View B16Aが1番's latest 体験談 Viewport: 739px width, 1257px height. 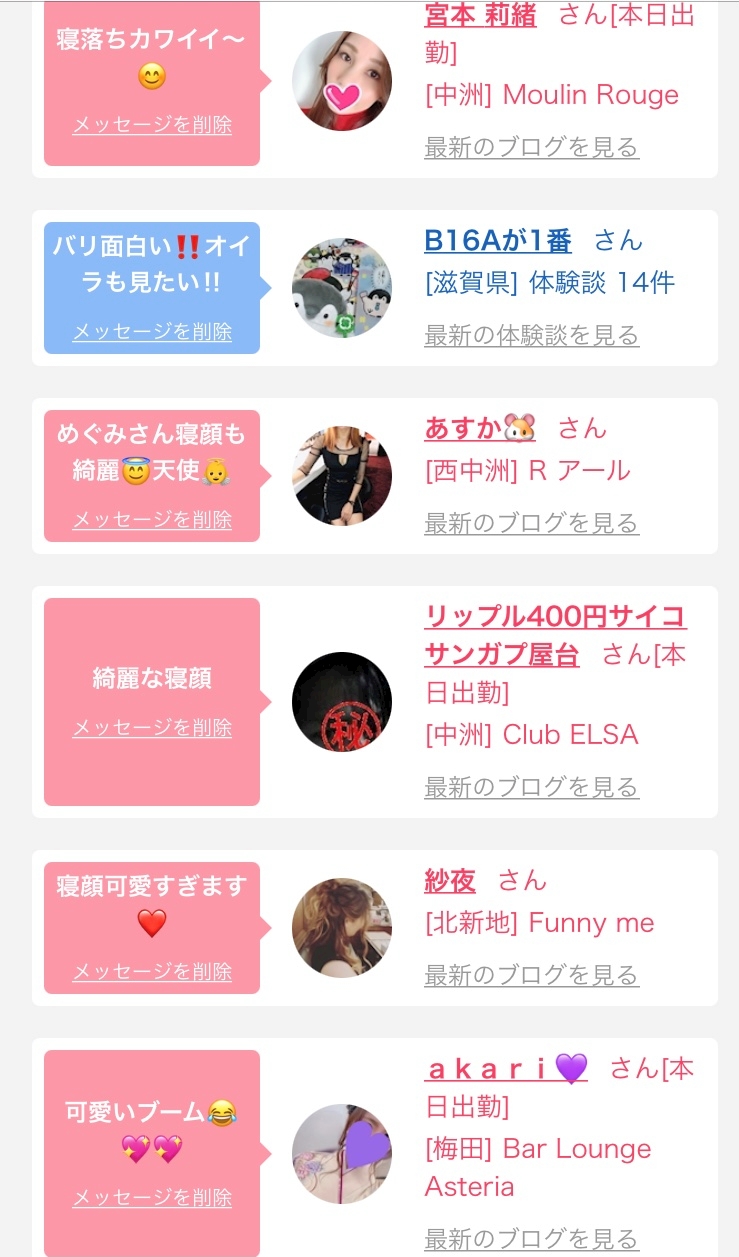pos(531,335)
